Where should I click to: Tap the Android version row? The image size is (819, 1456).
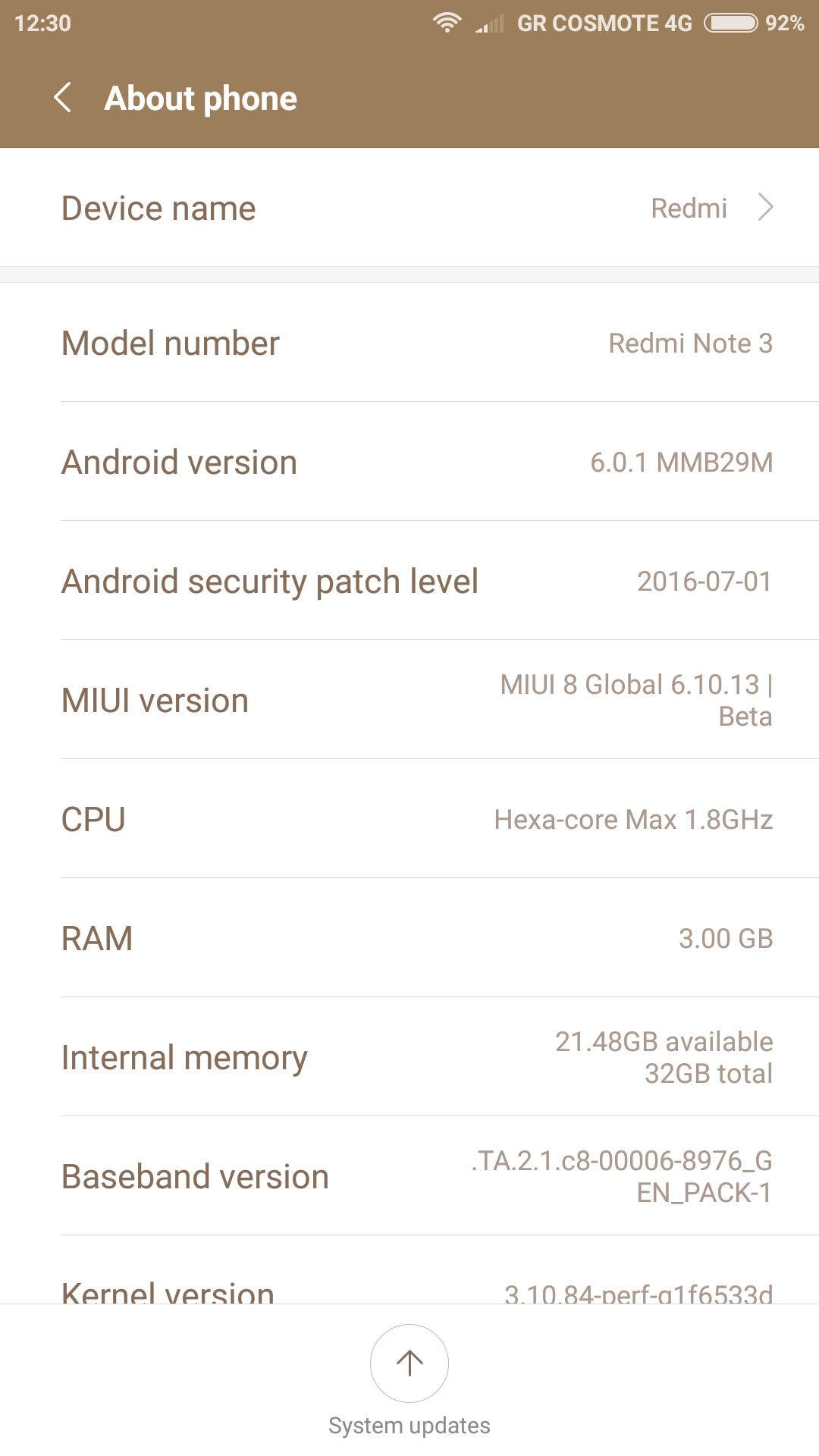click(x=409, y=462)
